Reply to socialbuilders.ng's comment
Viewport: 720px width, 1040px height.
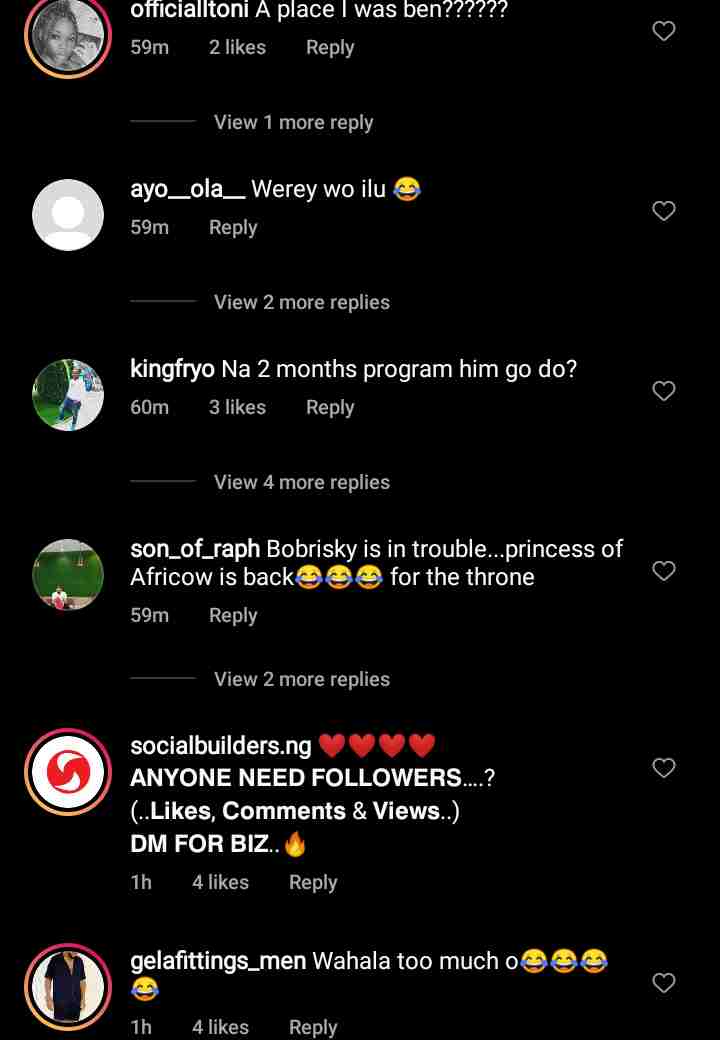313,882
